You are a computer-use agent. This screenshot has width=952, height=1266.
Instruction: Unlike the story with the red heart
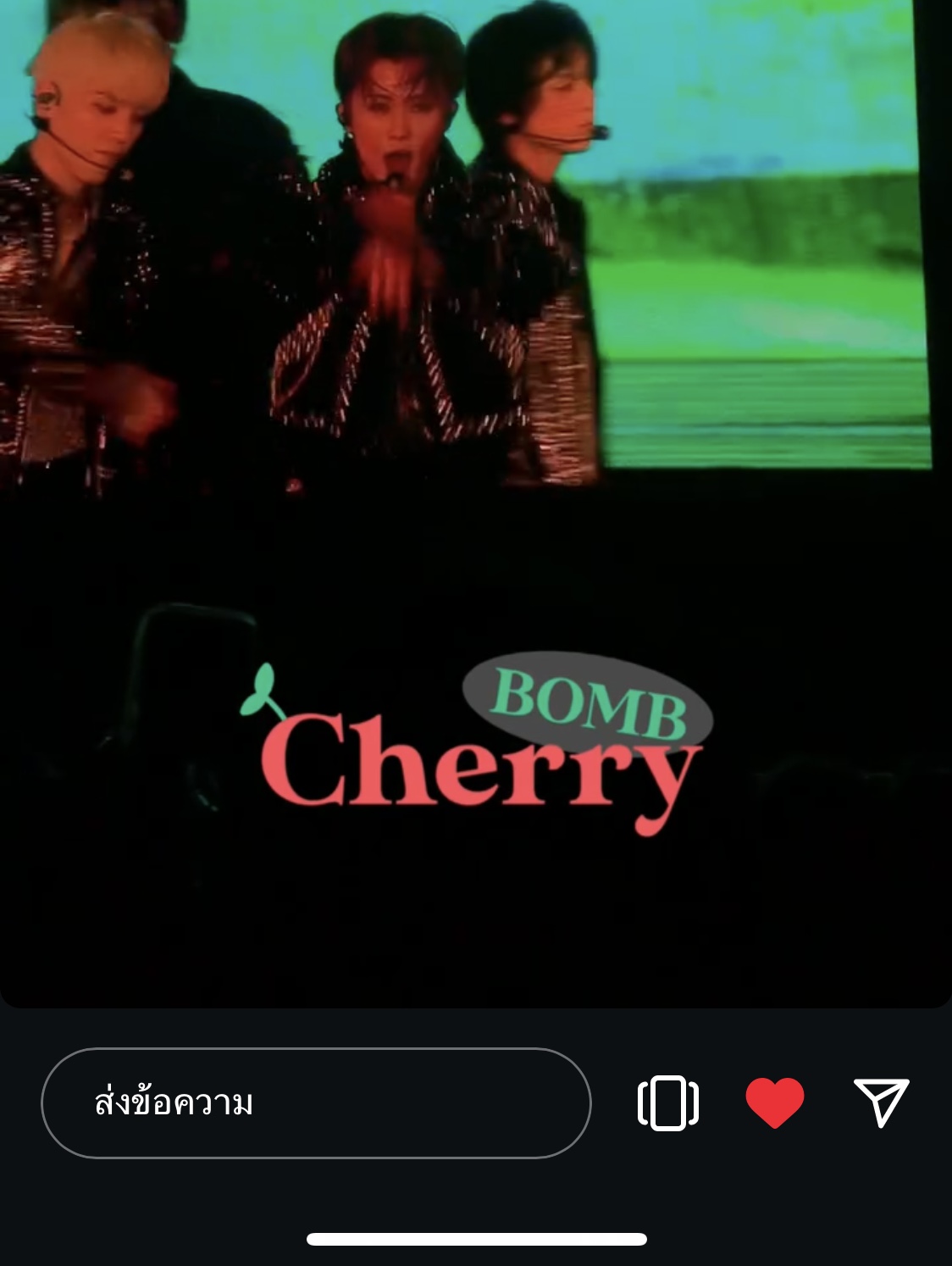[774, 1102]
